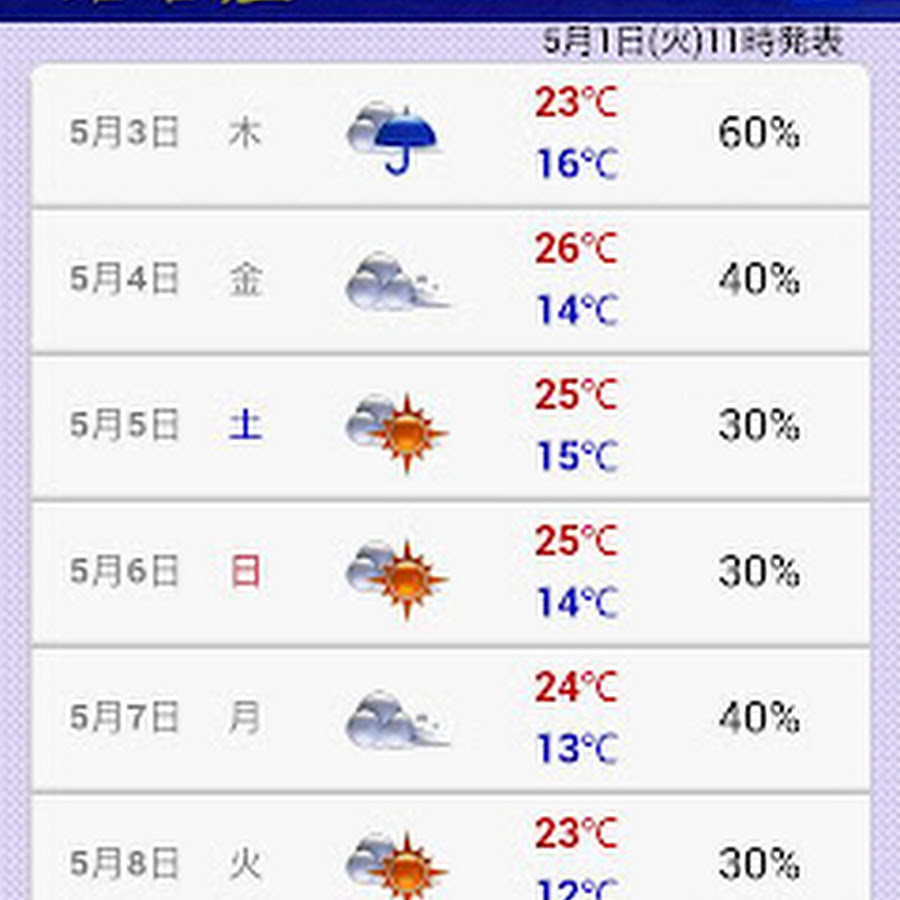View the May 5 Saturday forecast row

click(450, 426)
